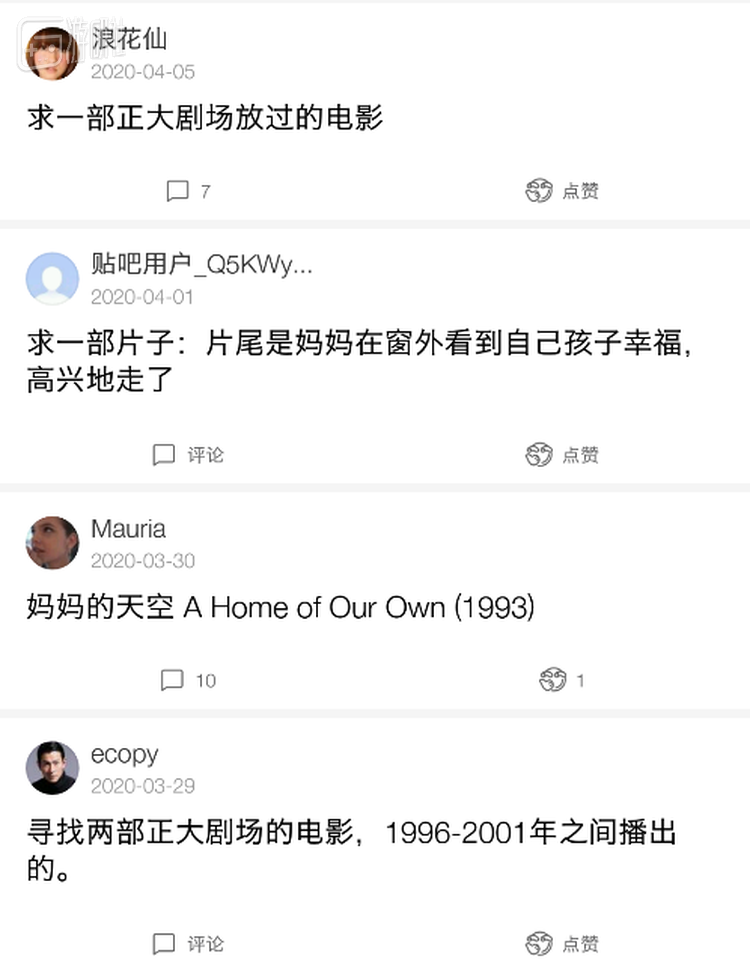Open the post 求一部正大剧场放过的电影
This screenshot has width=750, height=965.
click(205, 119)
